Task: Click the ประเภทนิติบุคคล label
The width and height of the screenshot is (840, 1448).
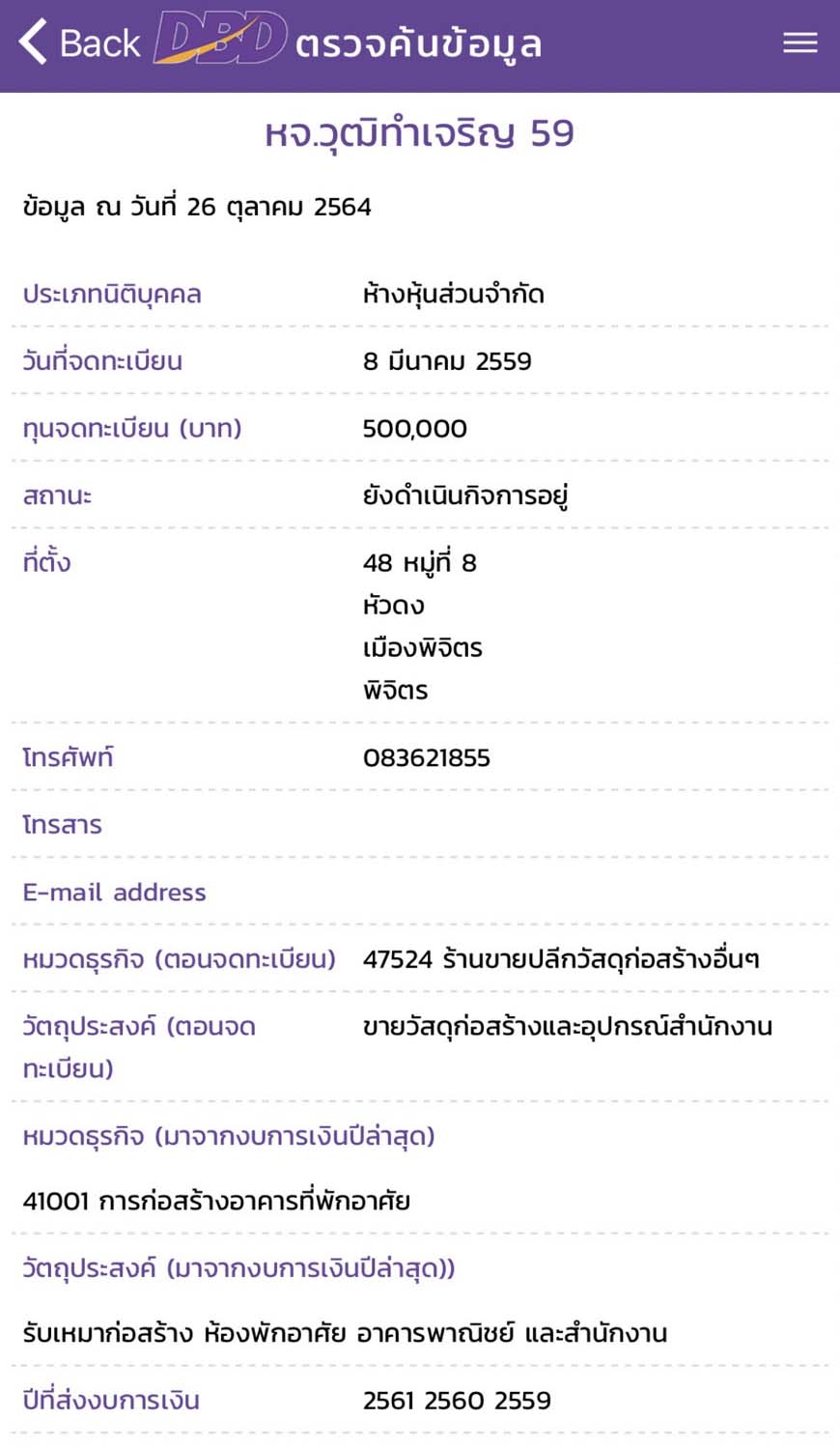Action: (x=111, y=294)
